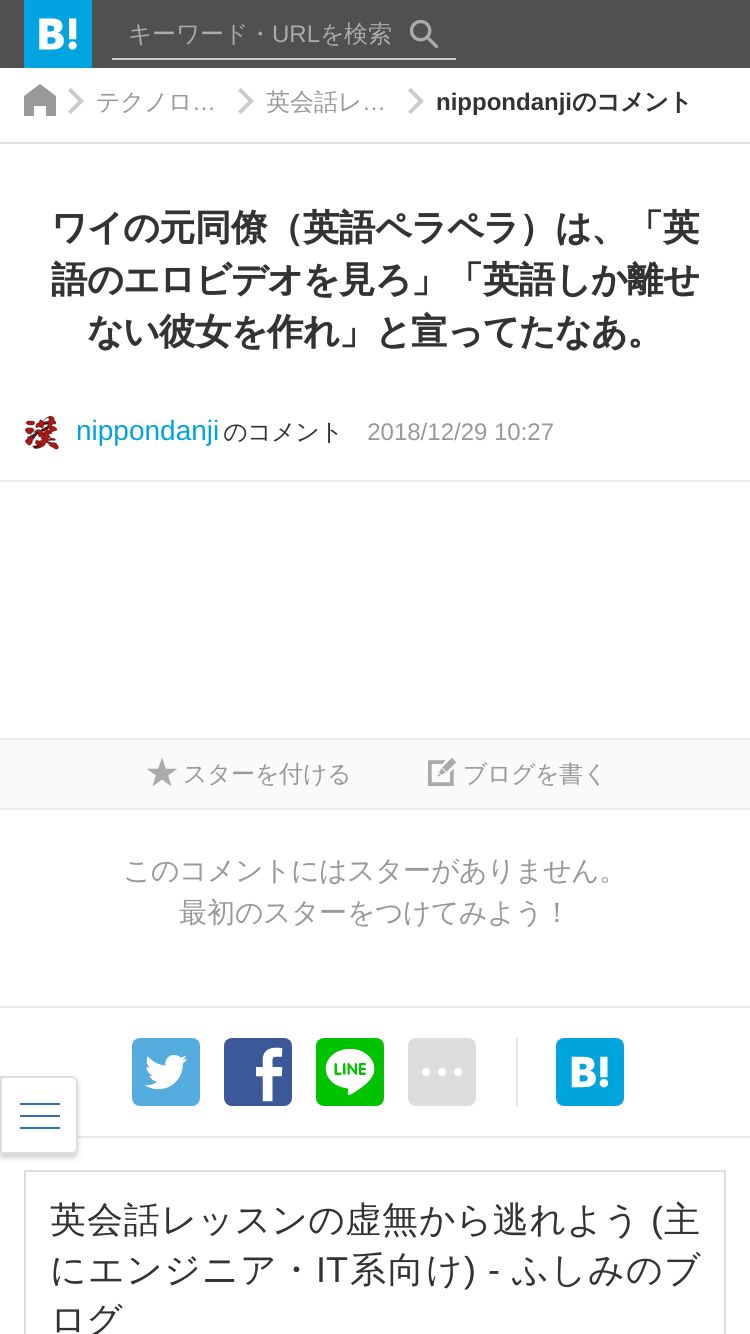Viewport: 750px width, 1334px height.
Task: Share this comment on Twitter
Action: tap(166, 1072)
